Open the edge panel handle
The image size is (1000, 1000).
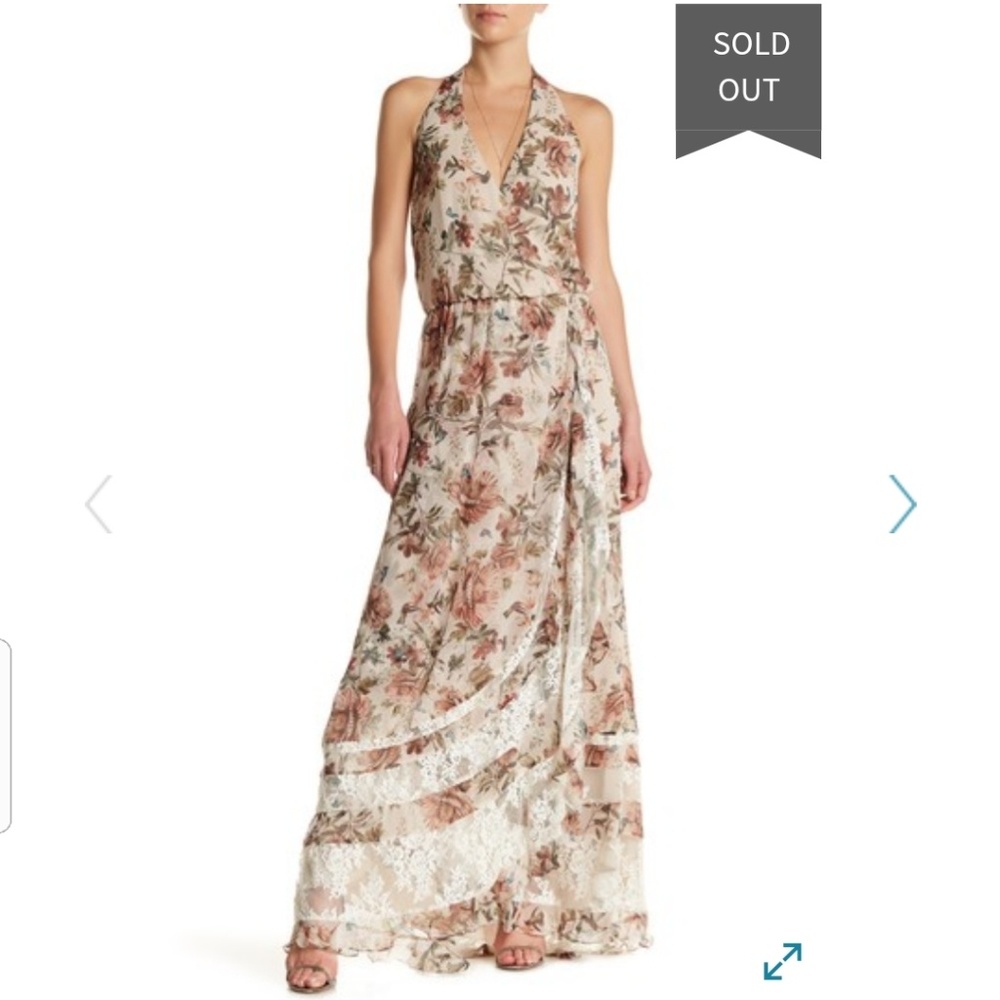[5, 735]
